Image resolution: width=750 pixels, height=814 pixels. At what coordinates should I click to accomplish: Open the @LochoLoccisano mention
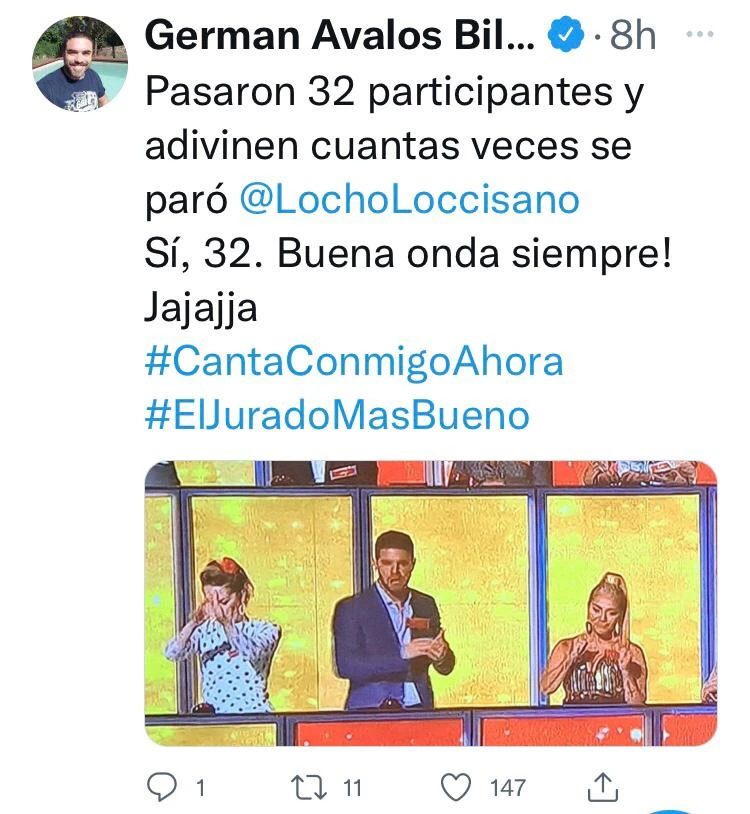(x=409, y=199)
